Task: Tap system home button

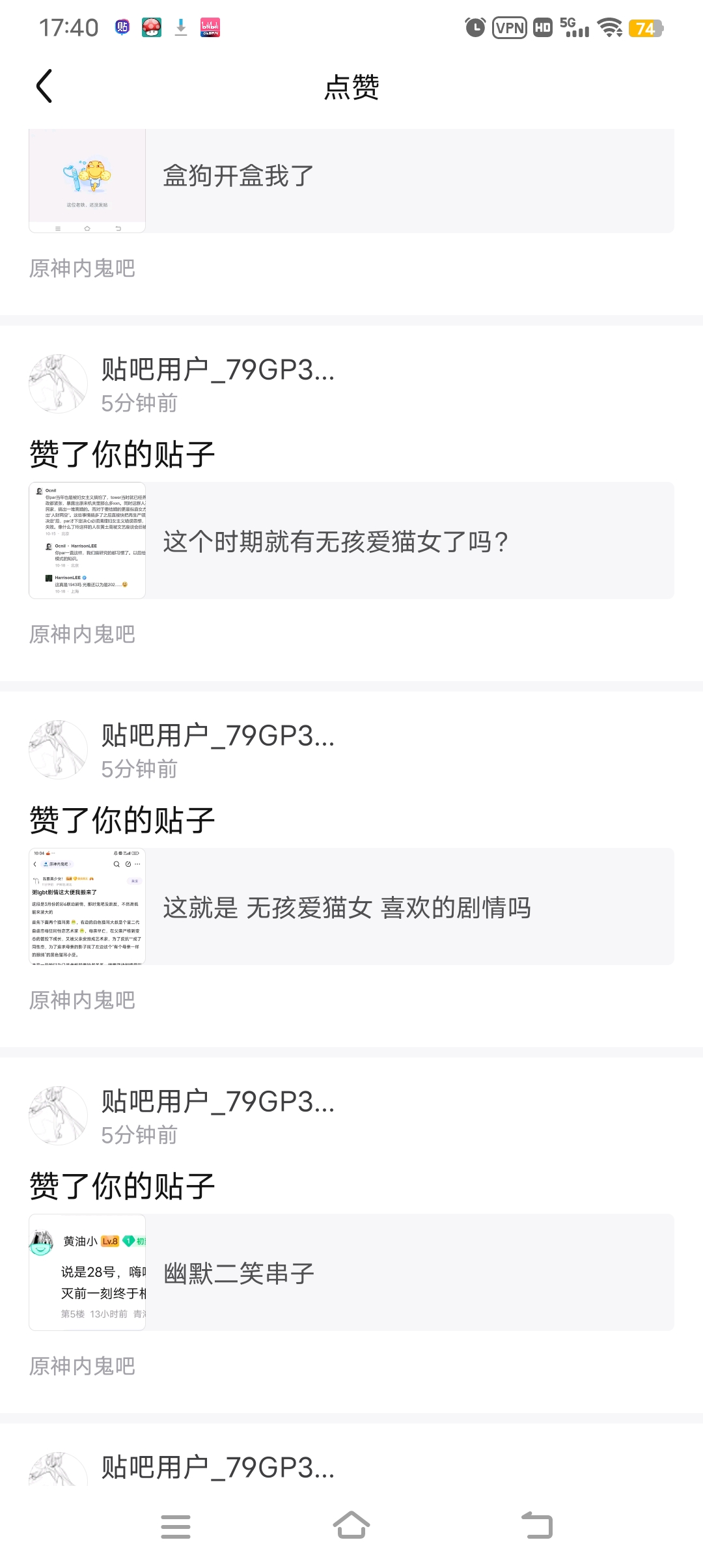Action: (351, 1526)
